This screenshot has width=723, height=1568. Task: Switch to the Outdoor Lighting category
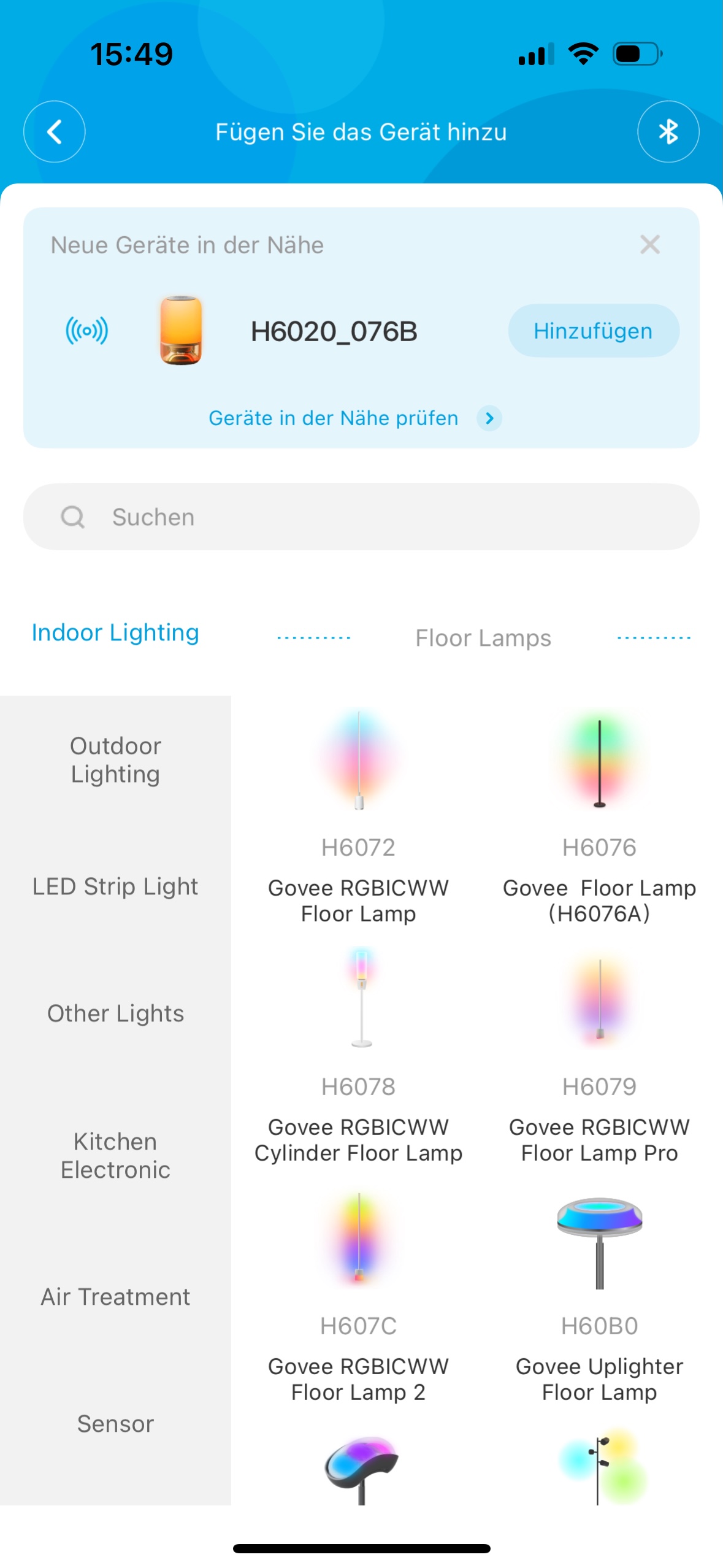point(115,759)
